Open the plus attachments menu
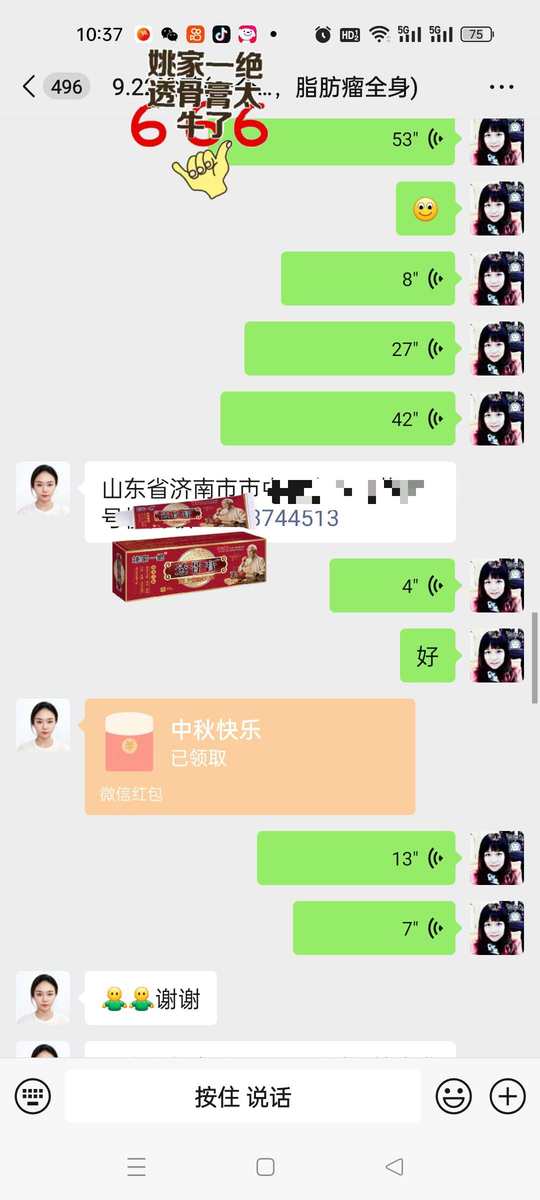Screen dimensions: 540x1200 507,1096
